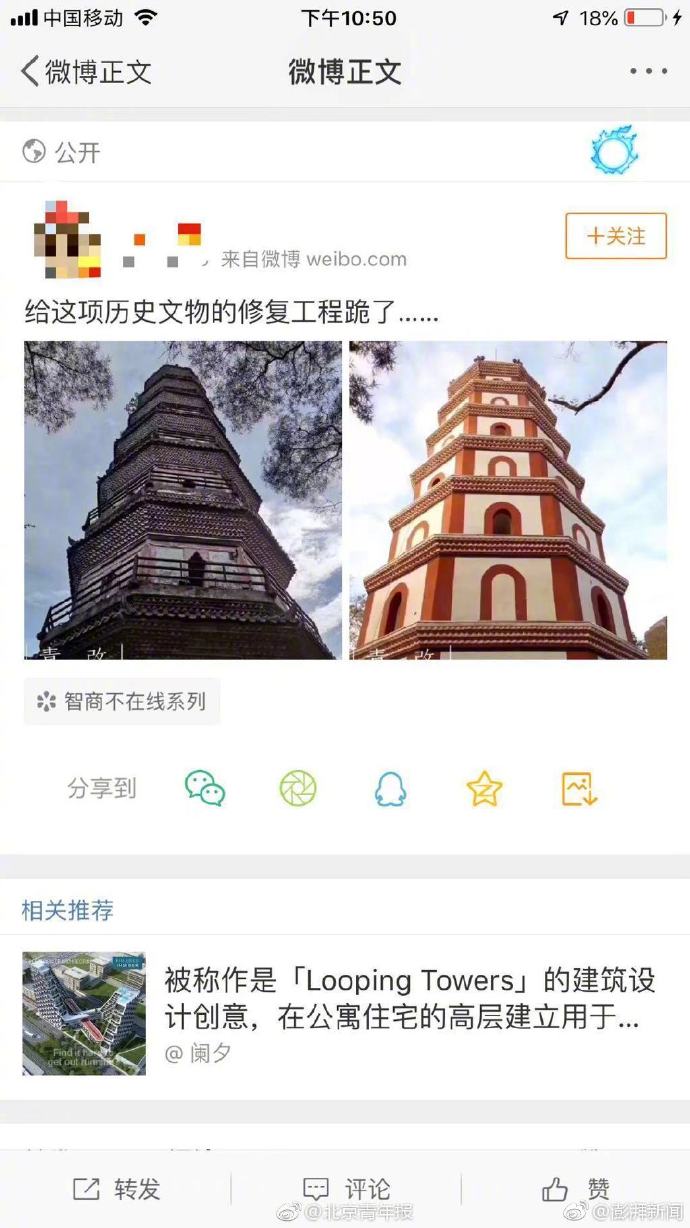Viewport: 690px width, 1228px height.
Task: Open the poster's pixelated profile avatar
Action: (67, 240)
